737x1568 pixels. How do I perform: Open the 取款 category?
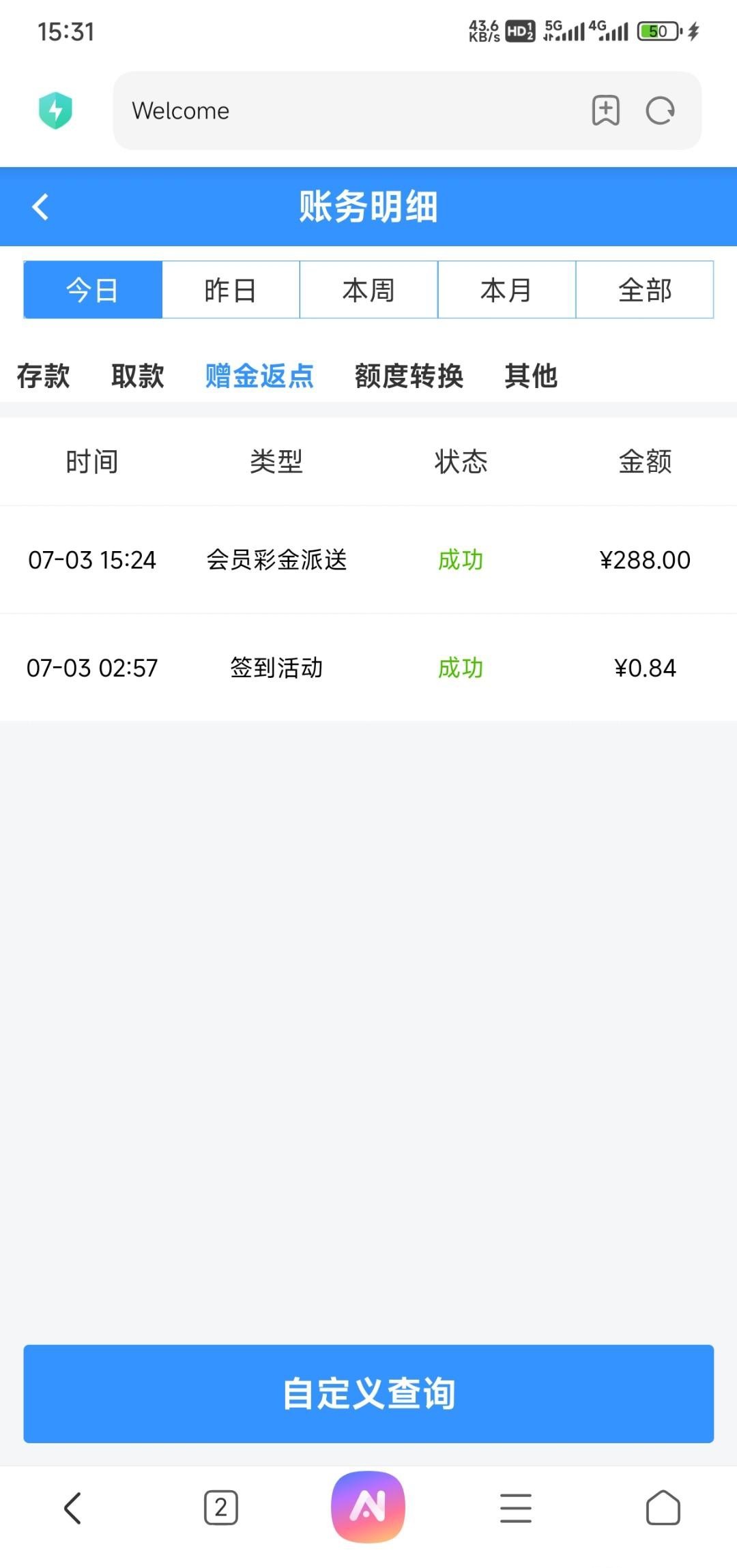click(138, 376)
